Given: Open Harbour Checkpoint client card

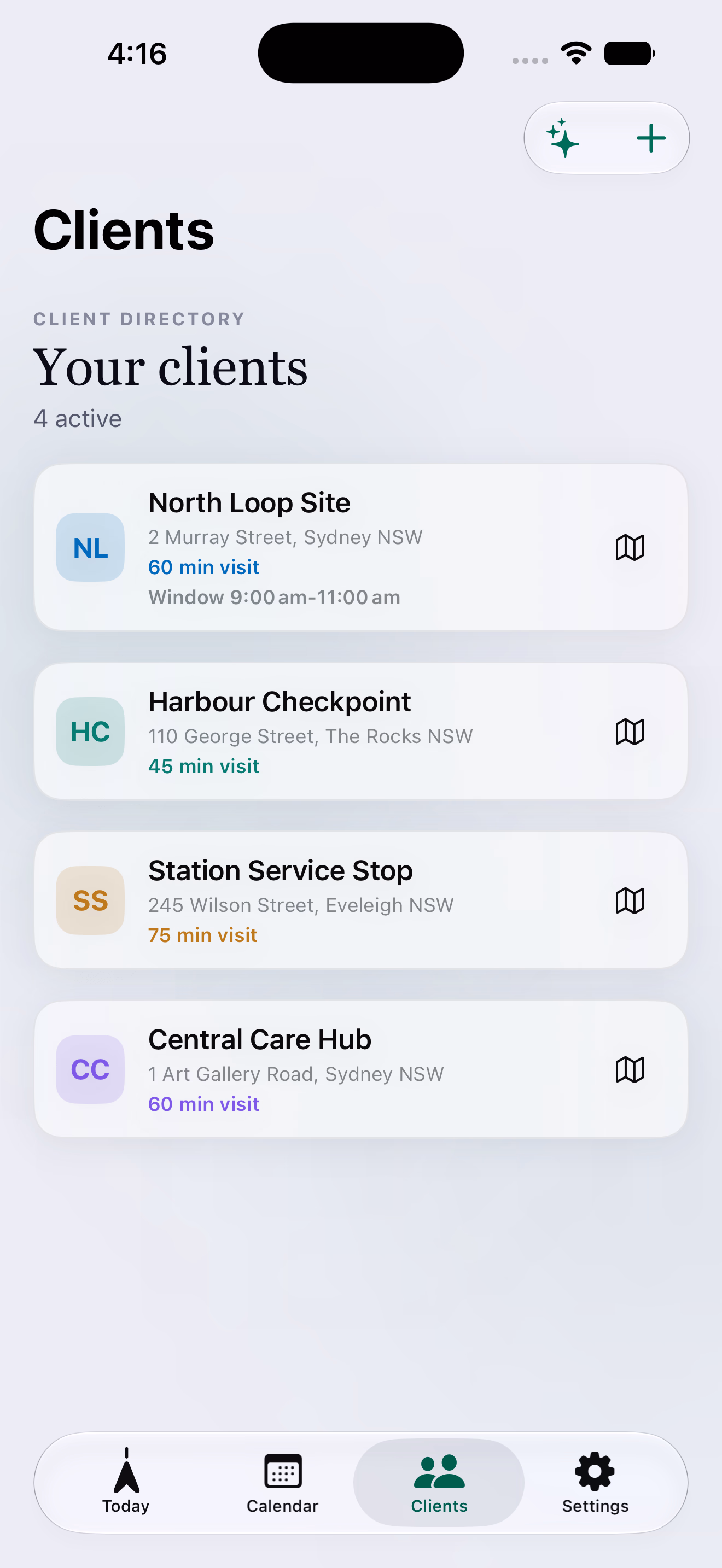Looking at the screenshot, I should (361, 732).
